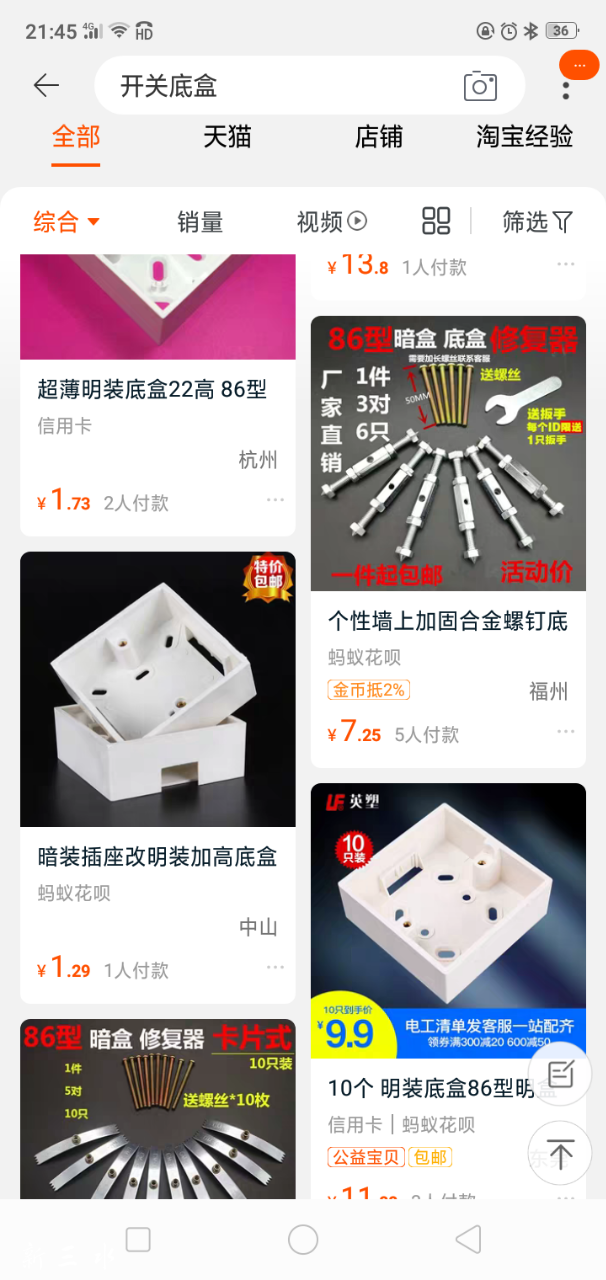Screen dimensions: 606x1280
Task: Open the 个性墙上加固合金螺钉底 product card
Action: (x=448, y=621)
